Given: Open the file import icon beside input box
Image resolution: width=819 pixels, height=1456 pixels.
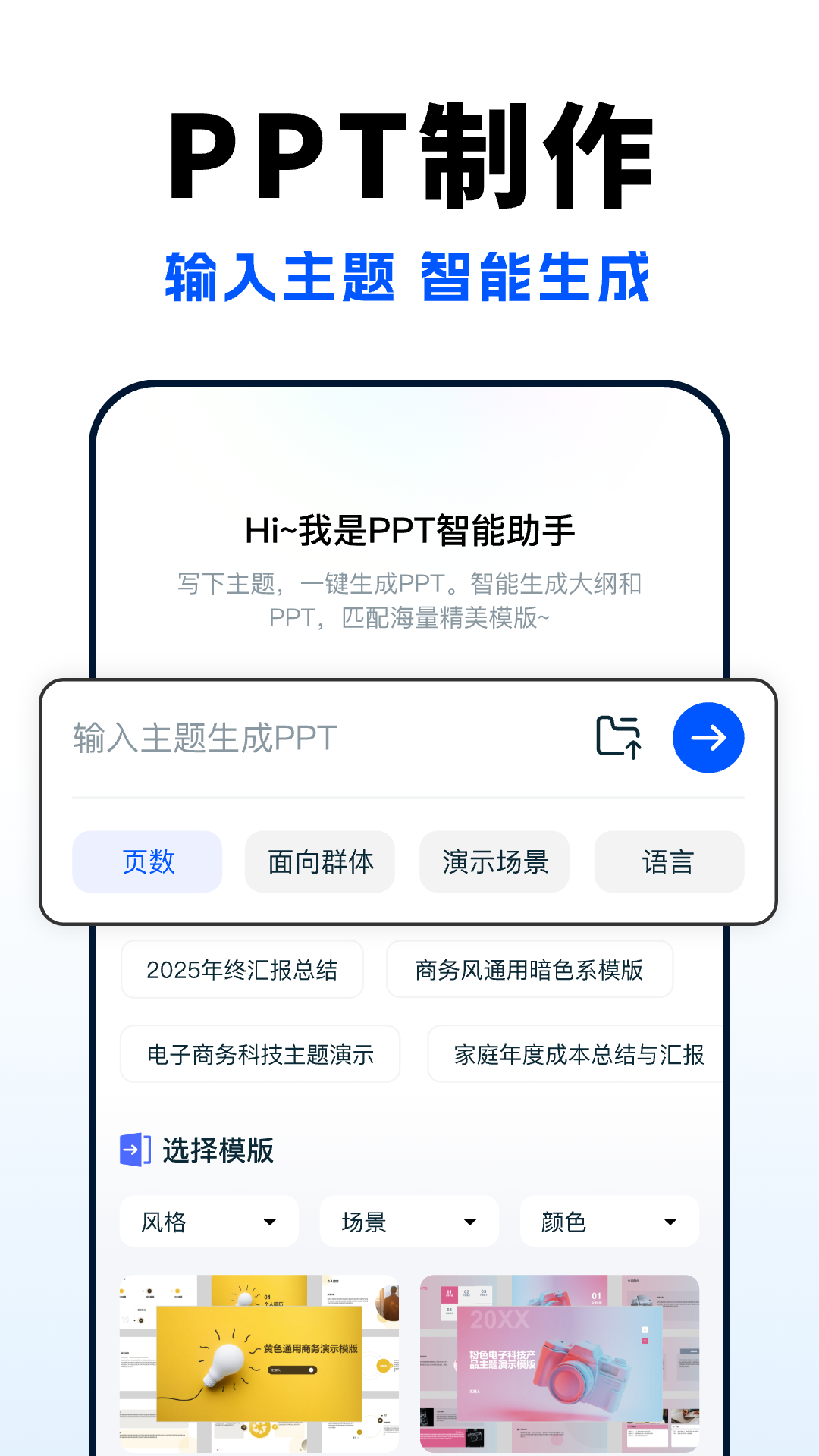Looking at the screenshot, I should click(x=618, y=738).
